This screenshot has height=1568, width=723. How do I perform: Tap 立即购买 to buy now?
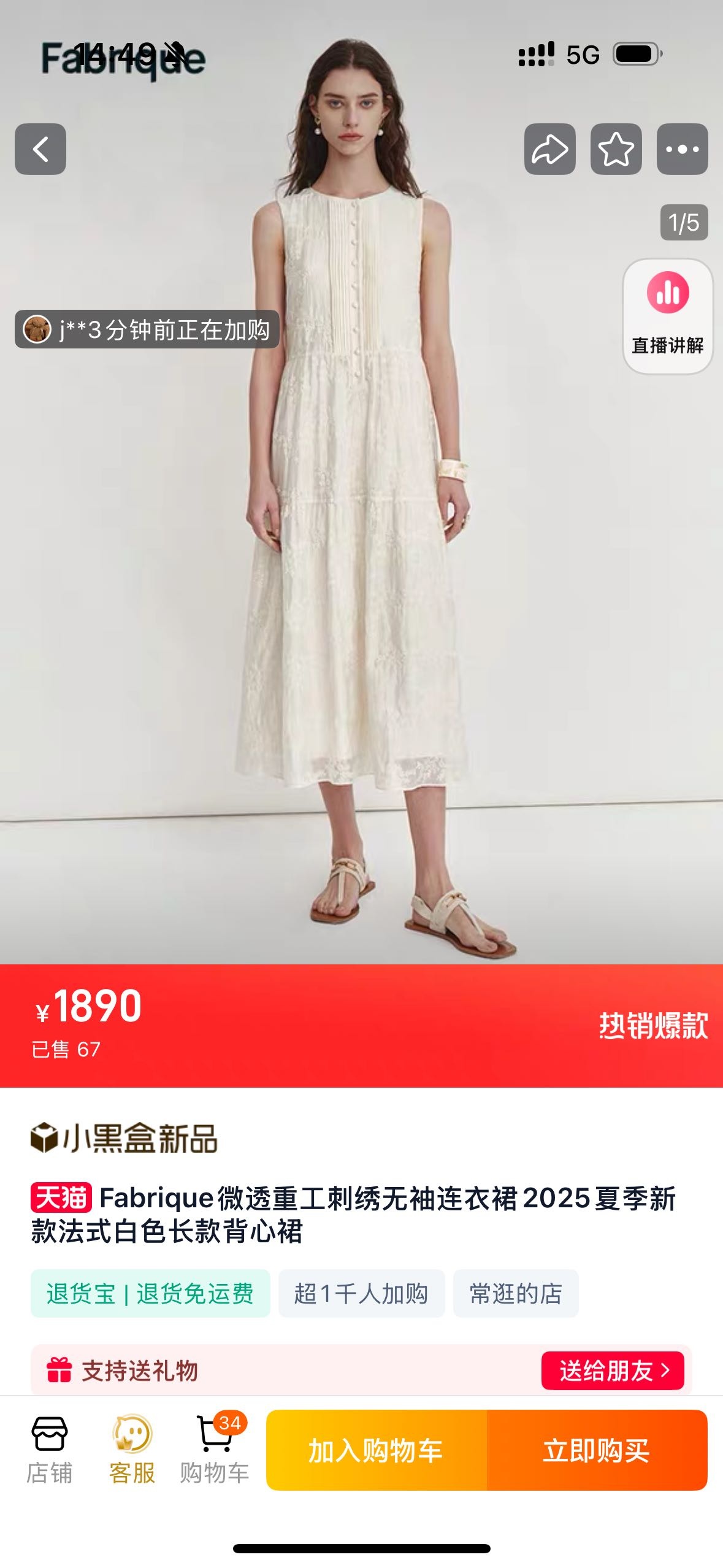597,1450
